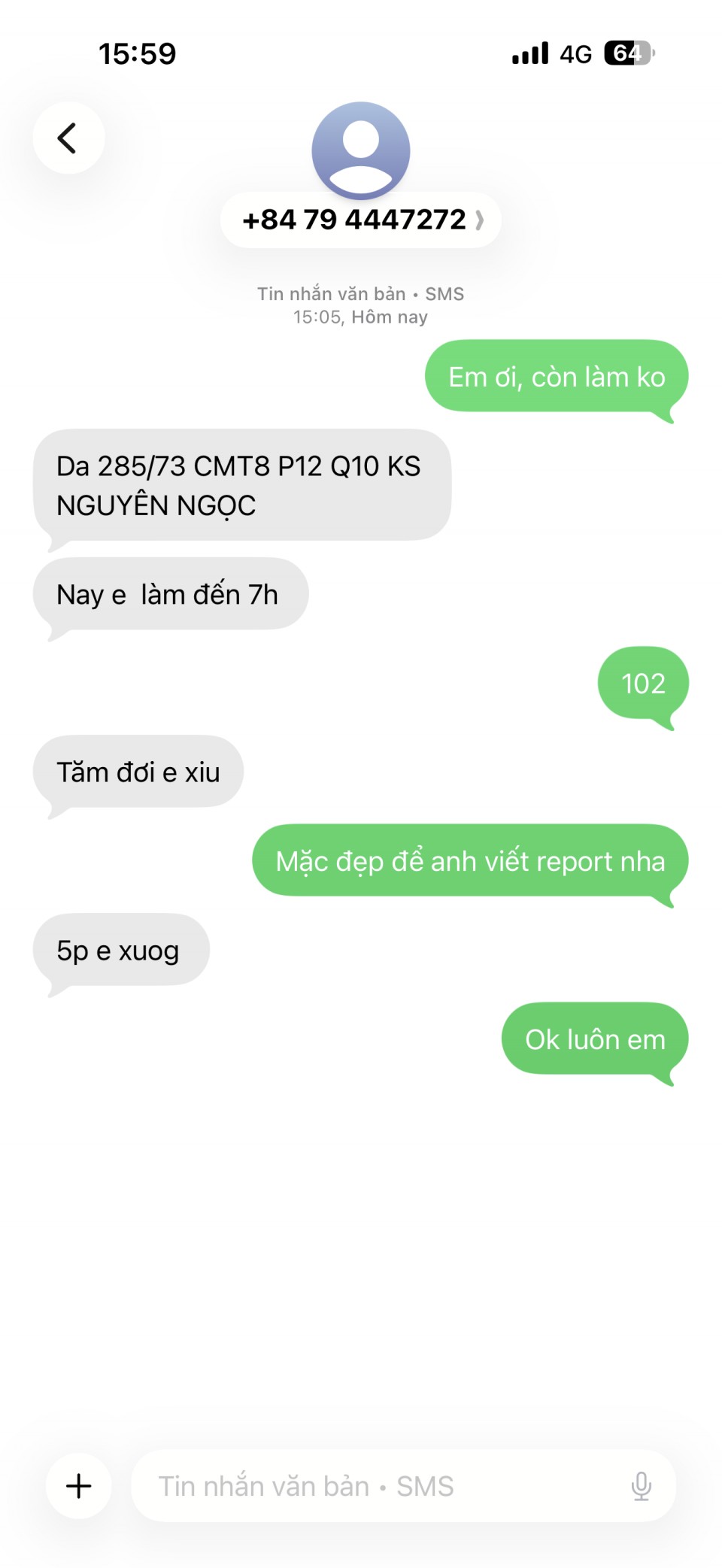The height and width of the screenshot is (1568, 722).
Task: Open contact details for +84 79 4447272
Action: (360, 220)
